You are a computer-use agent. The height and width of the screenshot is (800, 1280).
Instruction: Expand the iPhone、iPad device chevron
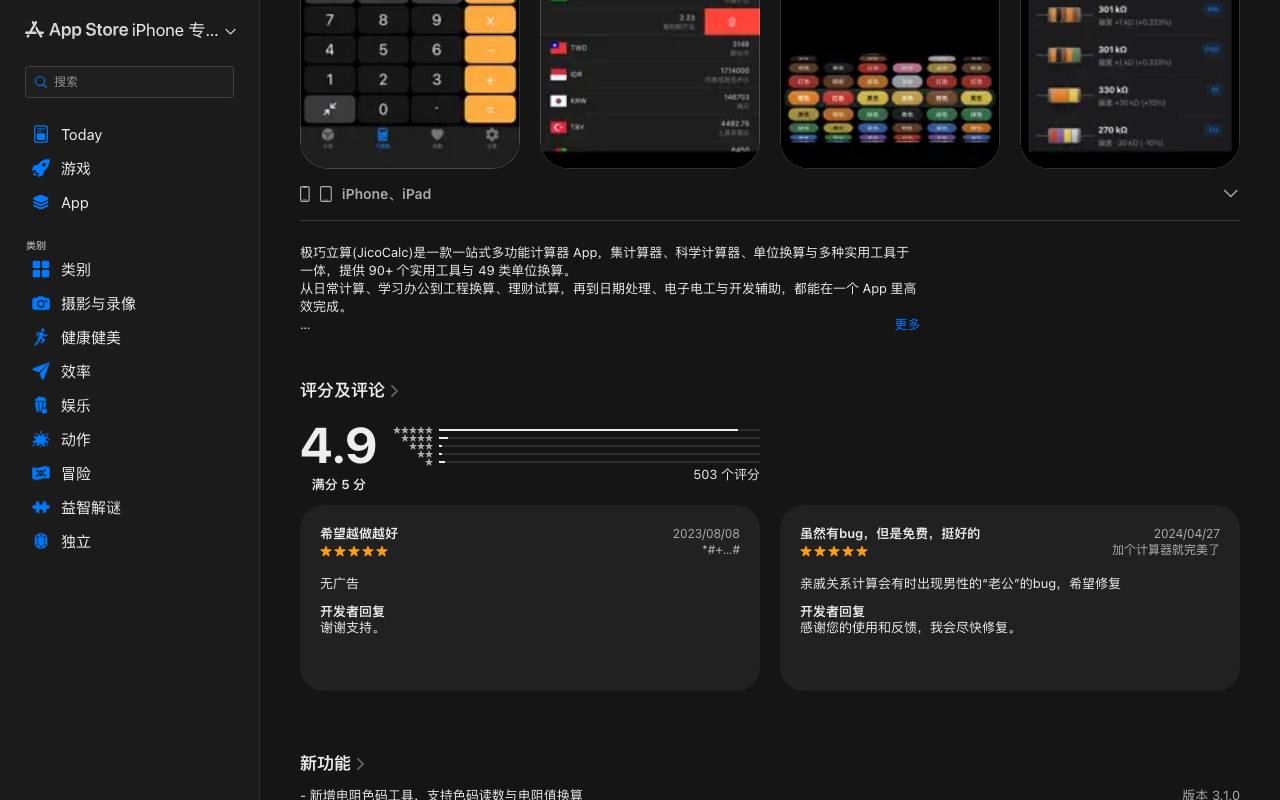click(x=1230, y=194)
